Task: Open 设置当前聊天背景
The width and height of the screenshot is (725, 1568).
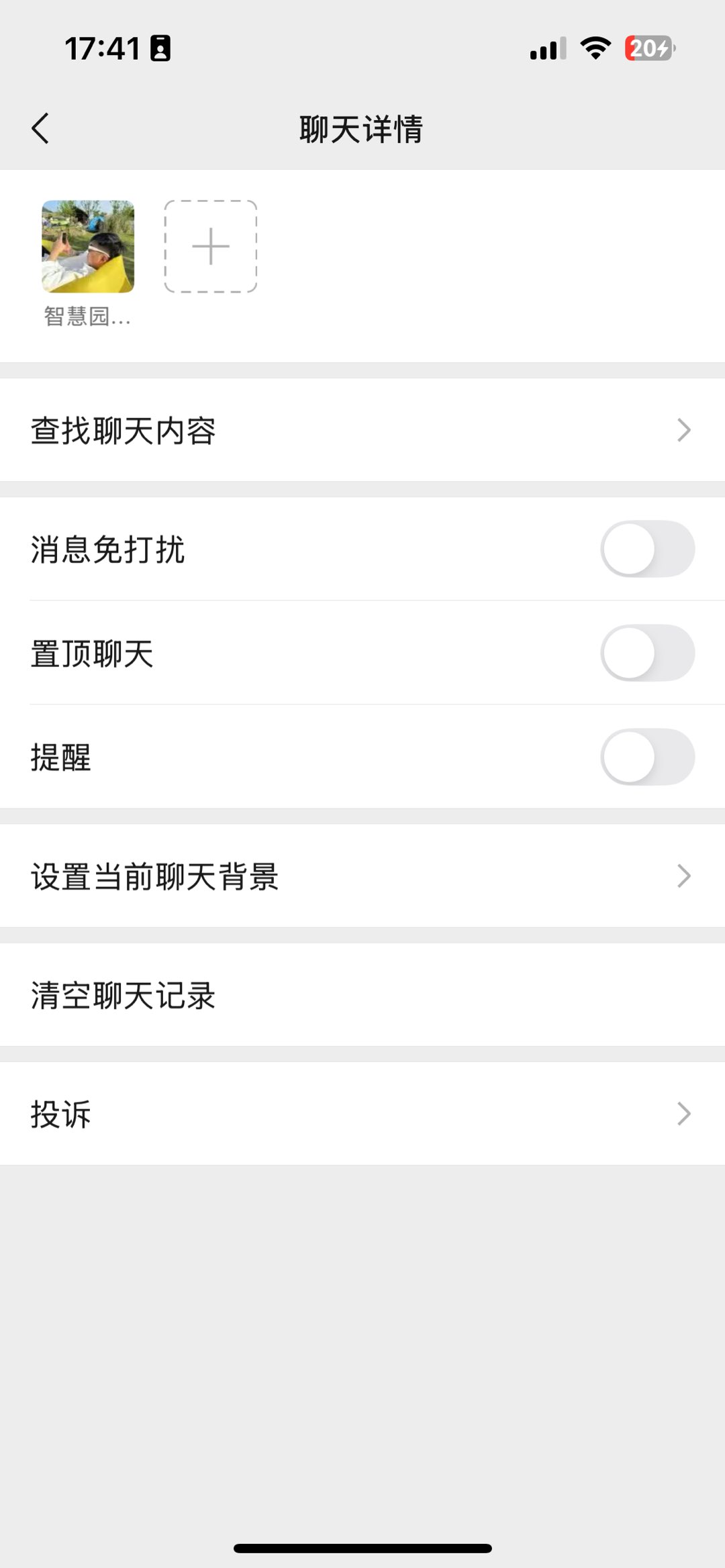Action: (362, 876)
